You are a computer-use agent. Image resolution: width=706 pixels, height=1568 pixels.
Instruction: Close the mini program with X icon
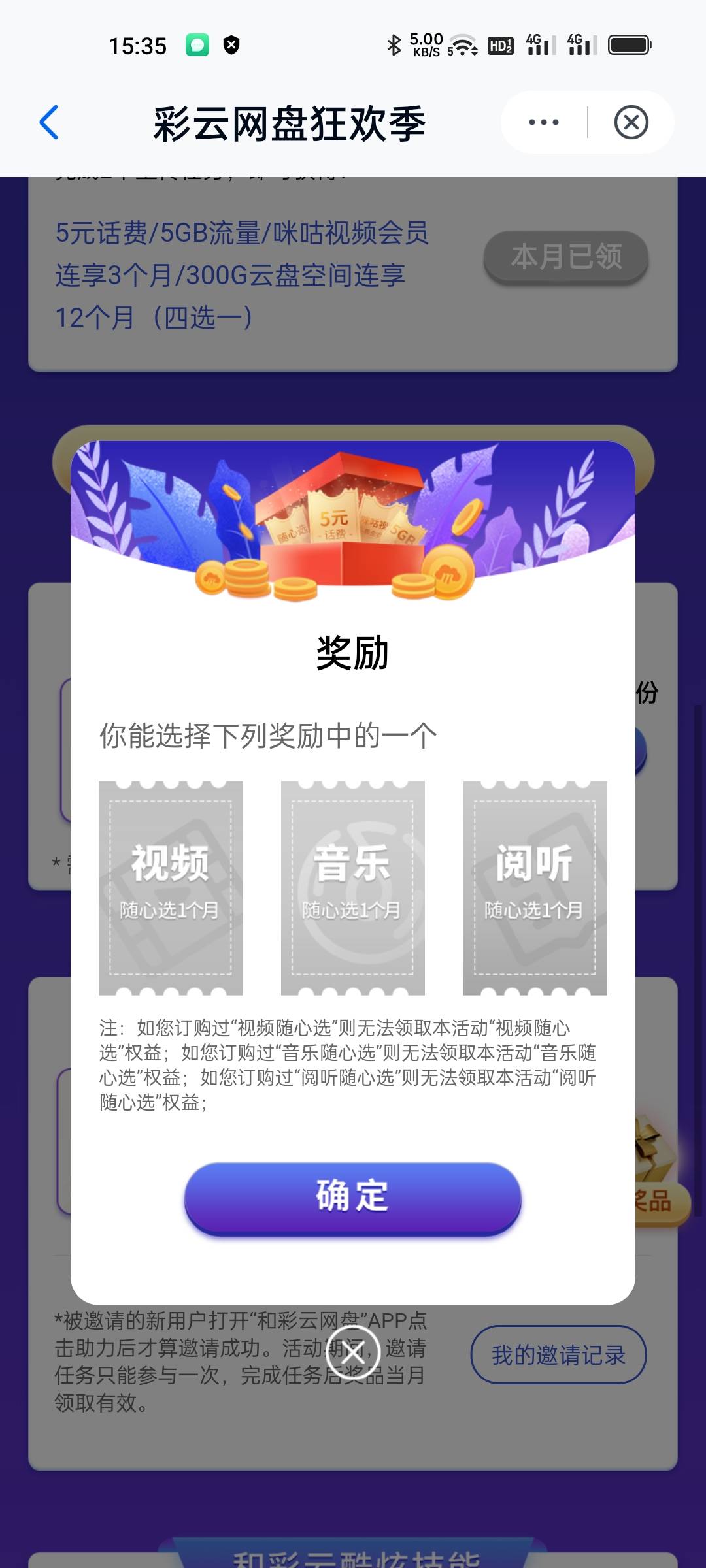(631, 122)
